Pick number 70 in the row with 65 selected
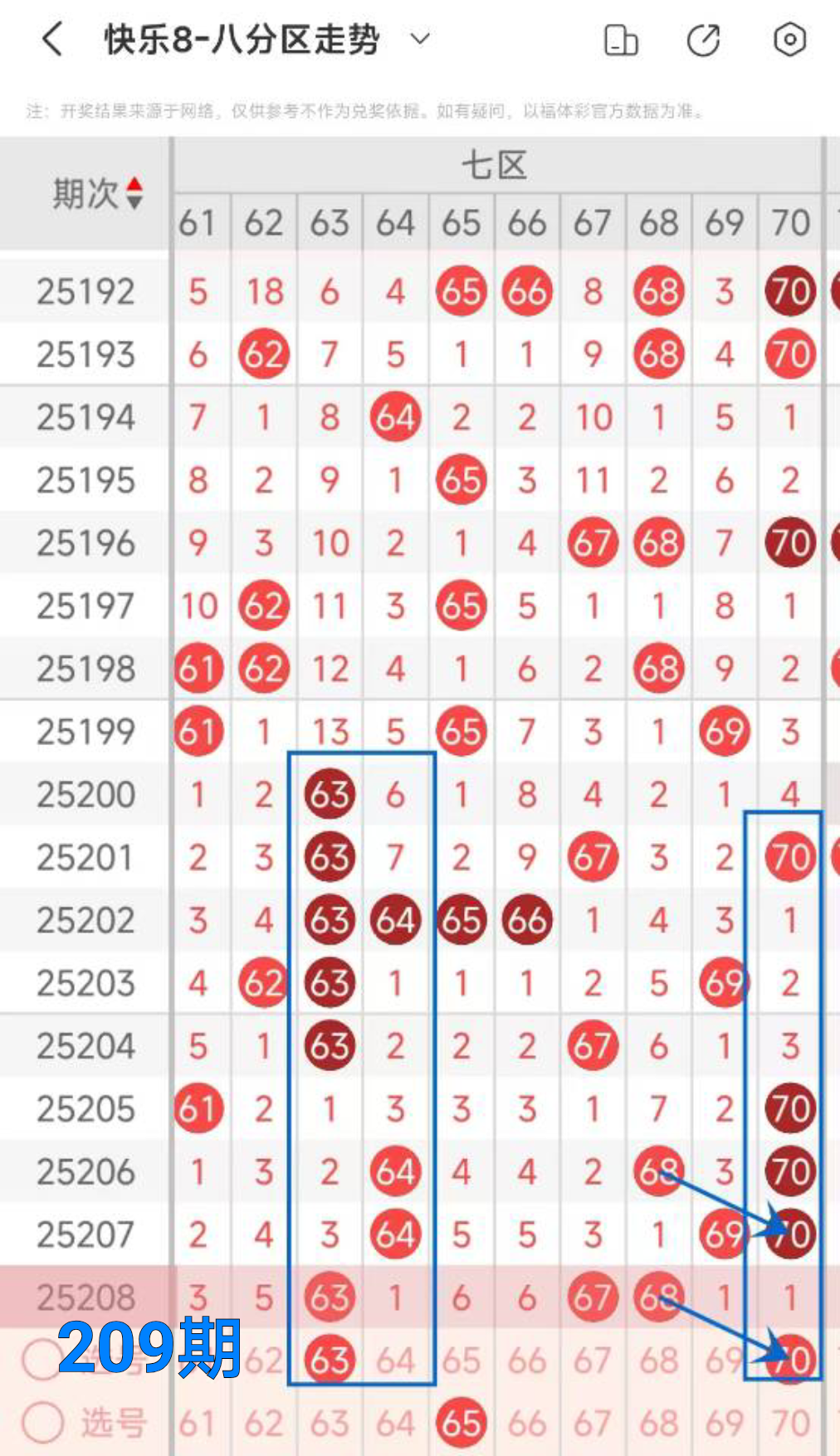The height and width of the screenshot is (1456, 840). click(x=790, y=1423)
